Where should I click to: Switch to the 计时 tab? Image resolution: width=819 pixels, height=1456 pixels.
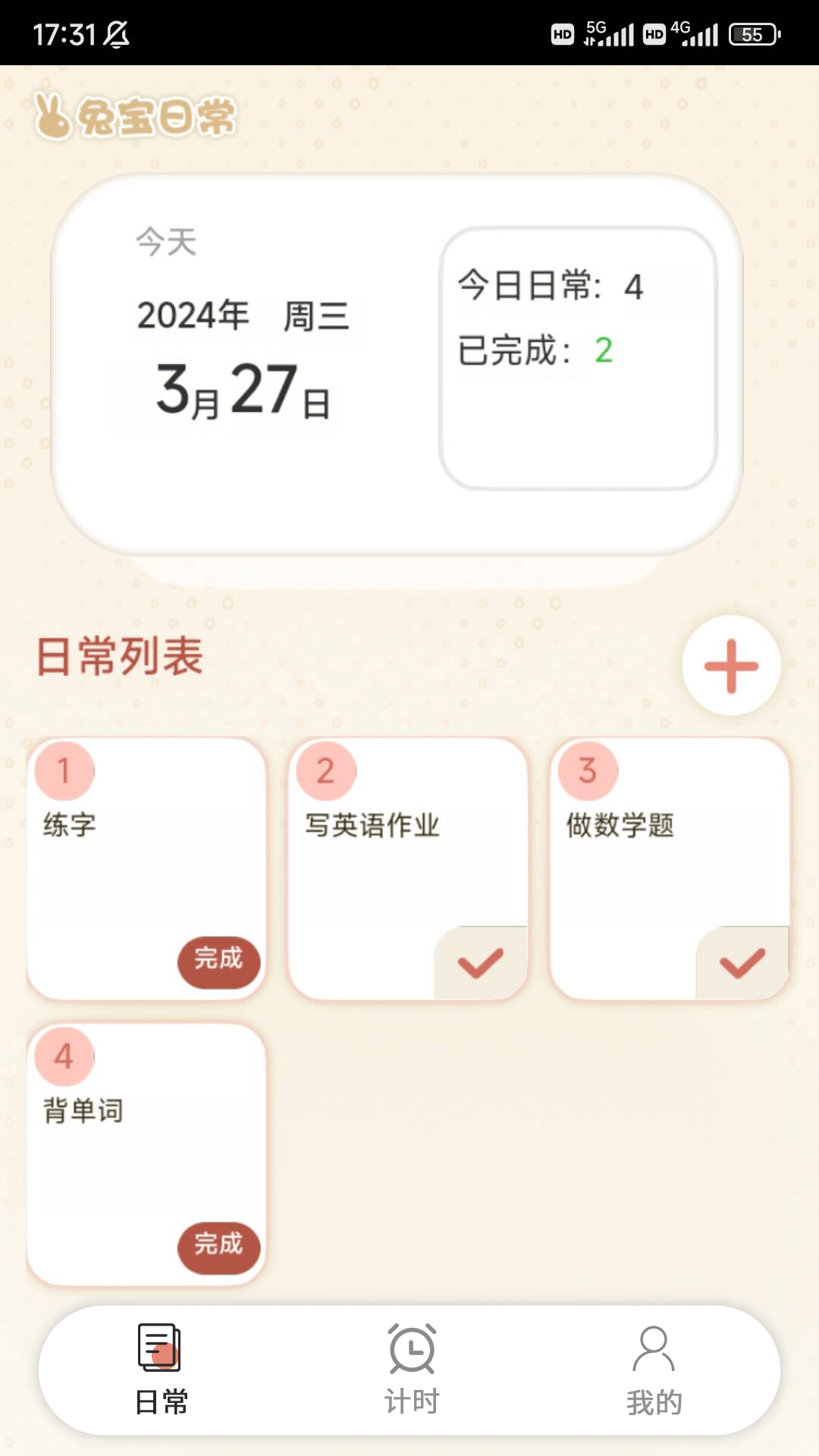(412, 1370)
